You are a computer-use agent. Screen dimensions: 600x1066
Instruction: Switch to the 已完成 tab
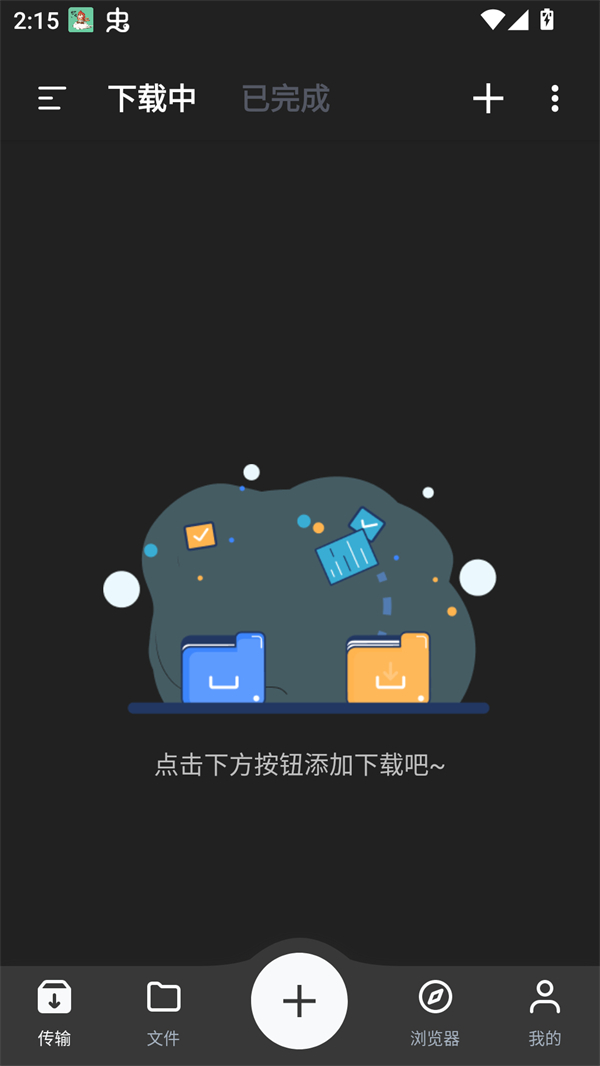click(285, 98)
